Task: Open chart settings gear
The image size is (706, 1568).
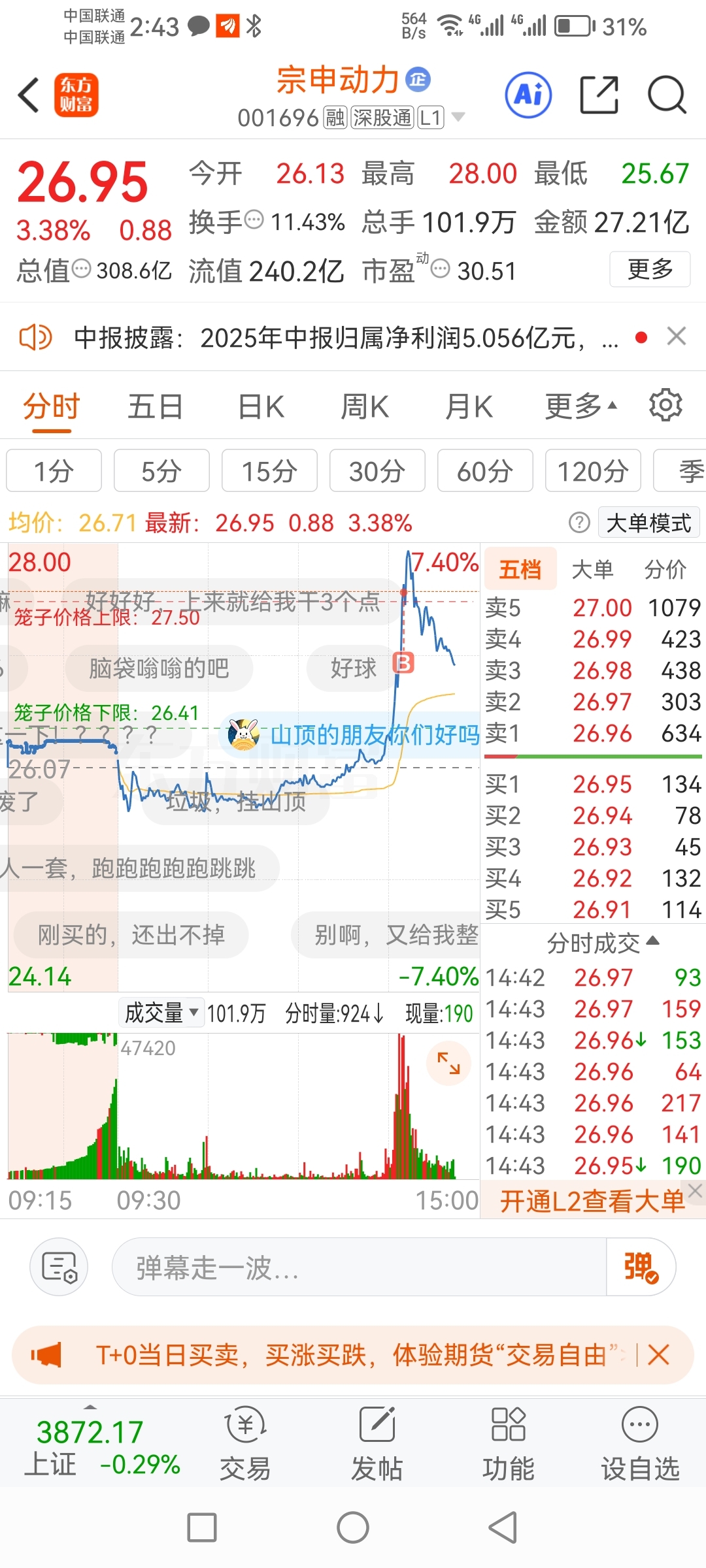Action: [665, 405]
